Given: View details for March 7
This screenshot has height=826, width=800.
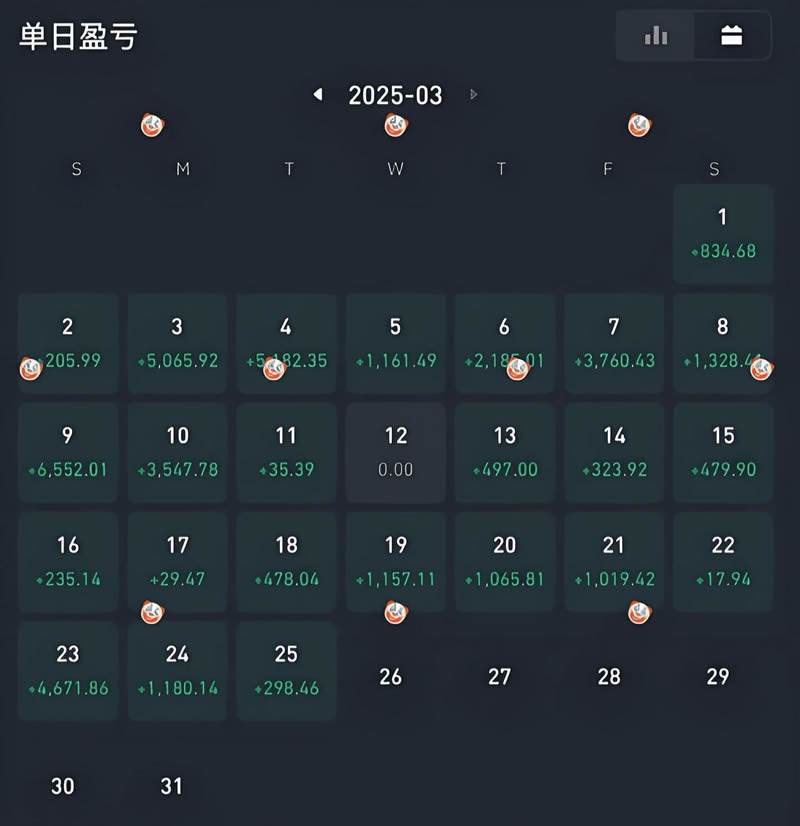Looking at the screenshot, I should click(614, 343).
